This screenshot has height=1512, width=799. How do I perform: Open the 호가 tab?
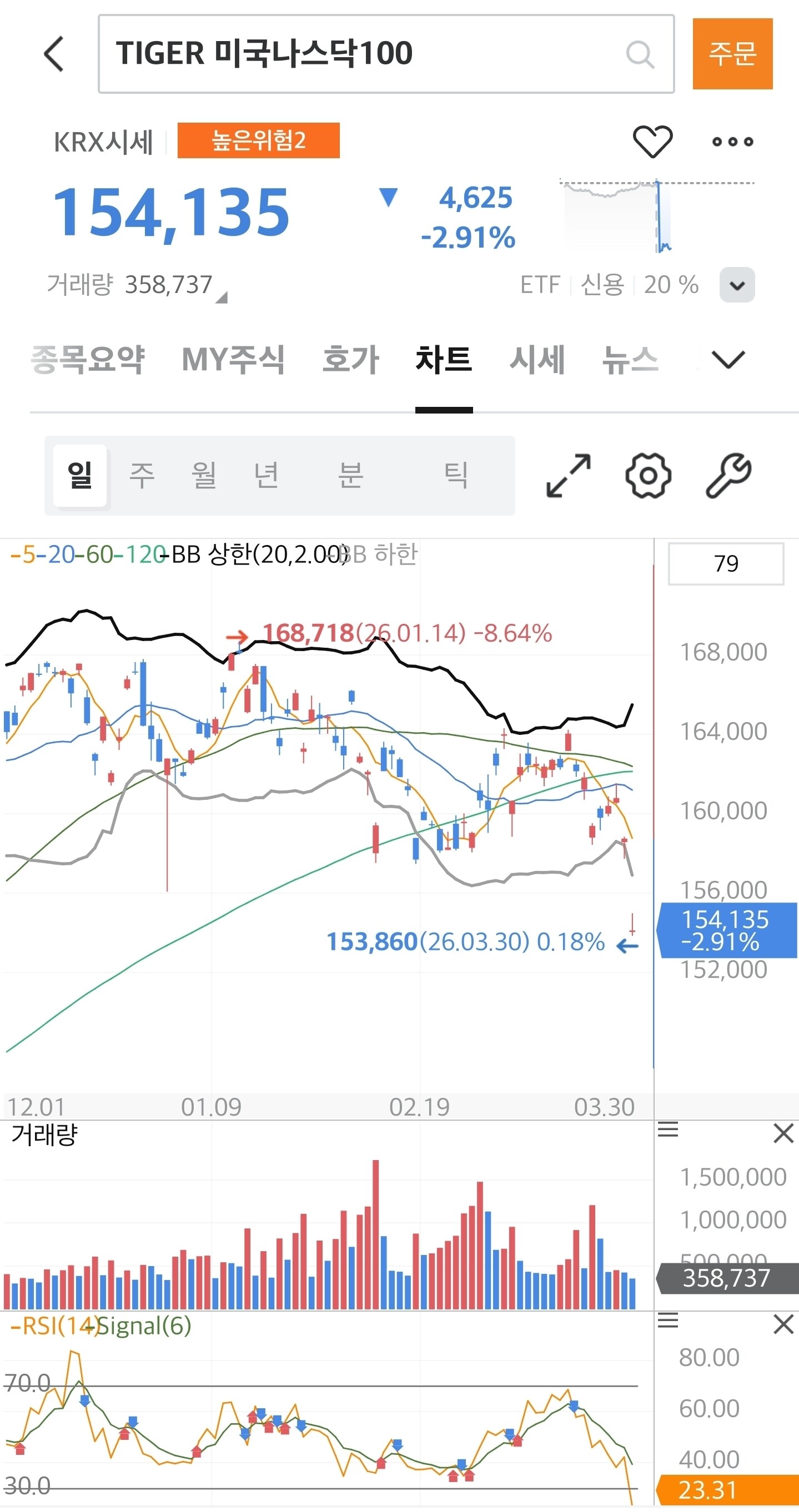pyautogui.click(x=350, y=359)
